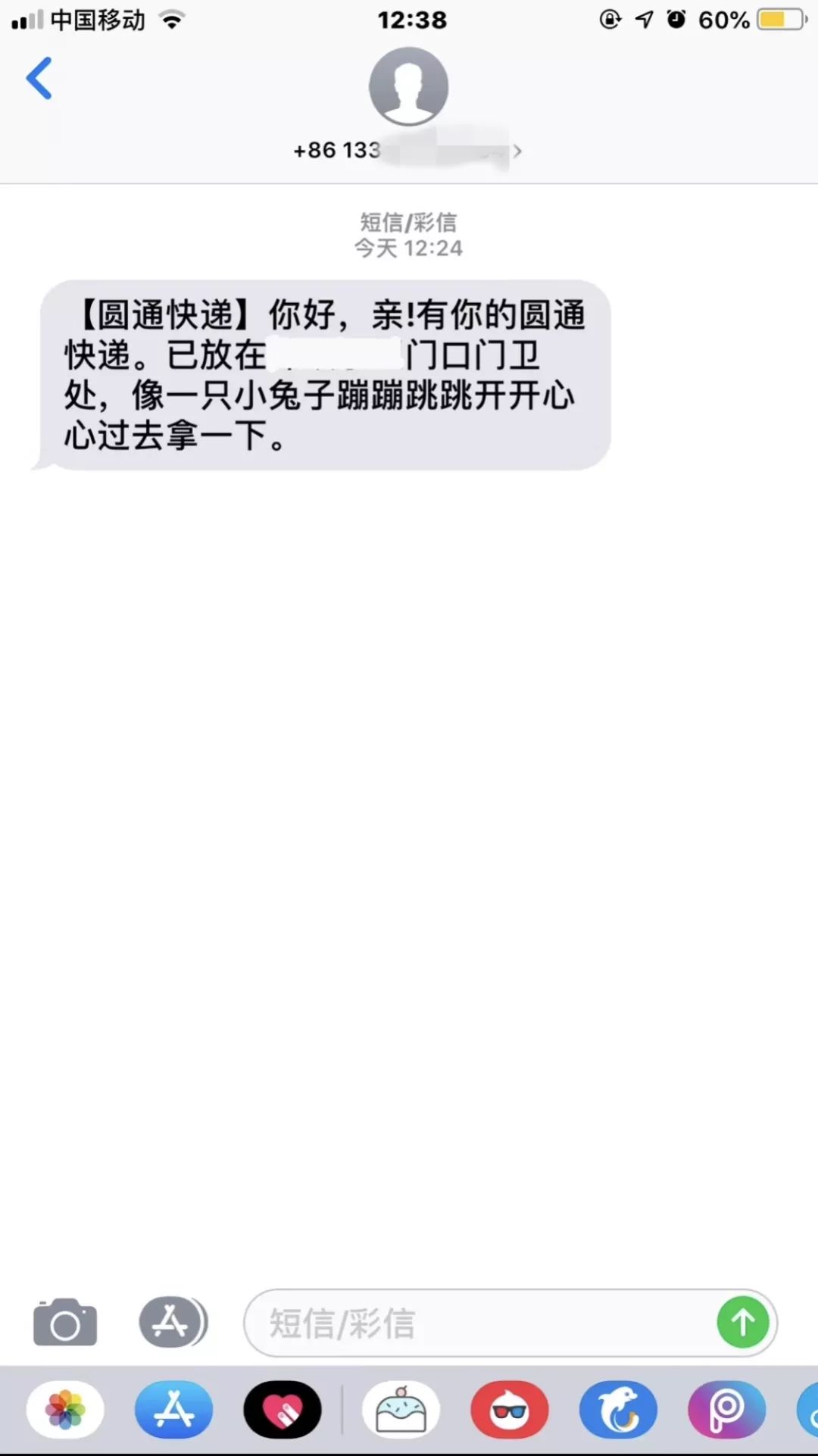The width and height of the screenshot is (818, 1456).
Task: Open the iMessage App Store icon
Action: pos(173,1323)
